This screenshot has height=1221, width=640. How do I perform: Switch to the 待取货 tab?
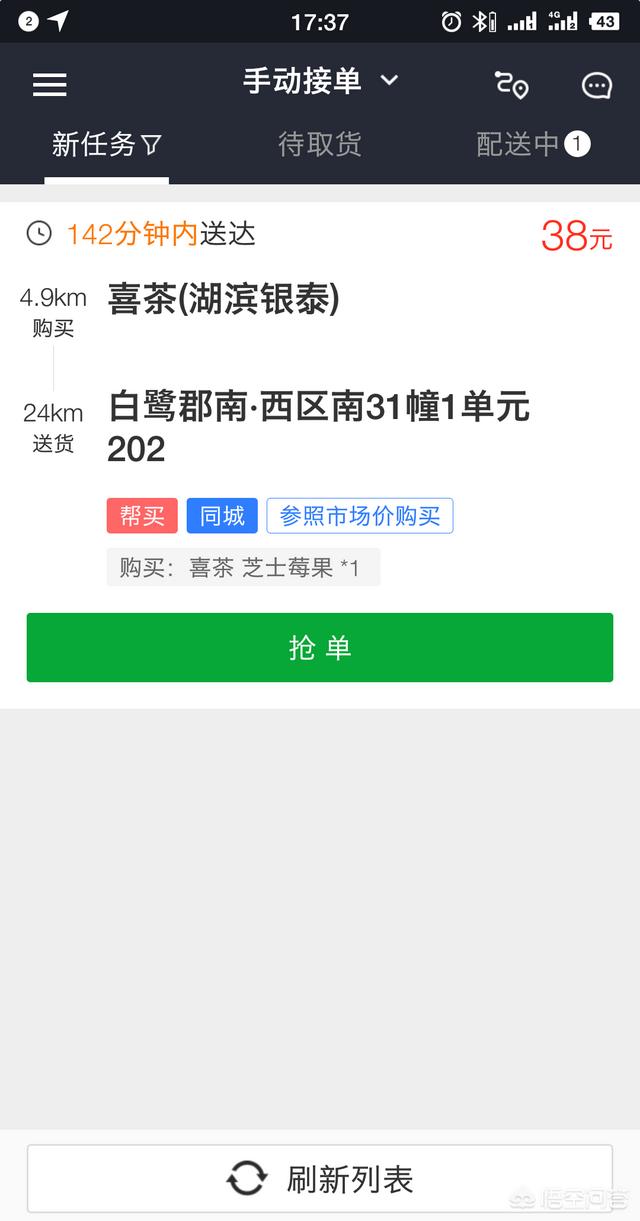tap(320, 145)
